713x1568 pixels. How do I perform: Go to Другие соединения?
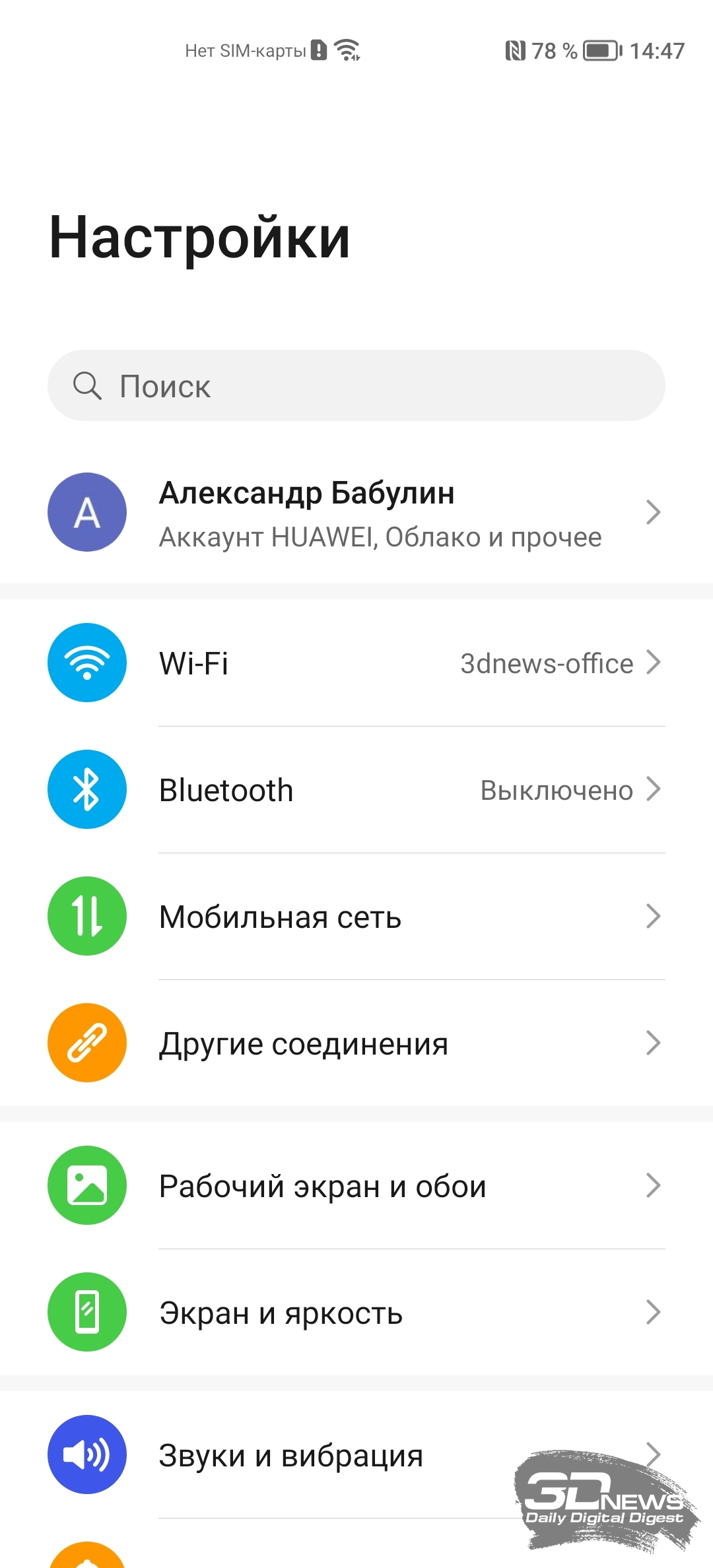356,1043
